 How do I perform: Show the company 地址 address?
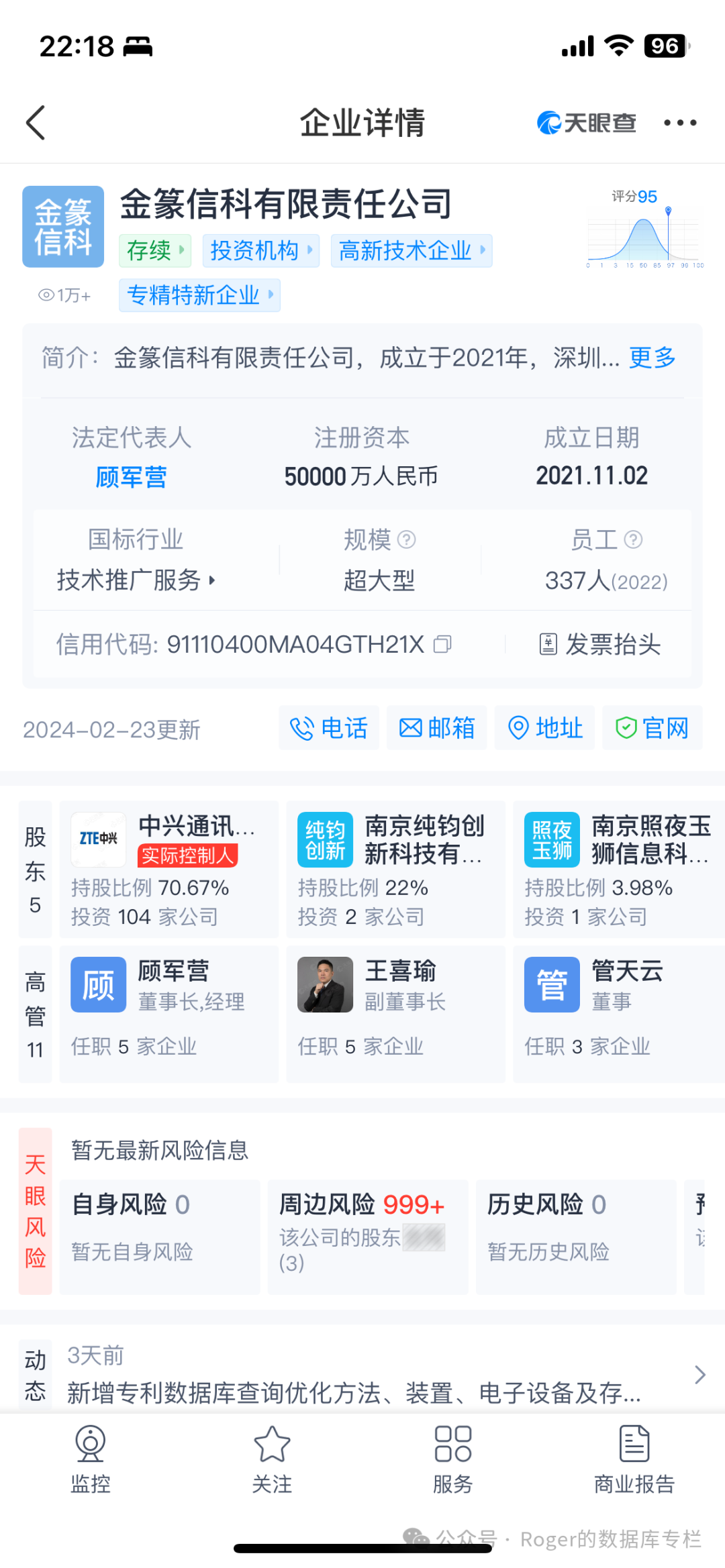(545, 728)
